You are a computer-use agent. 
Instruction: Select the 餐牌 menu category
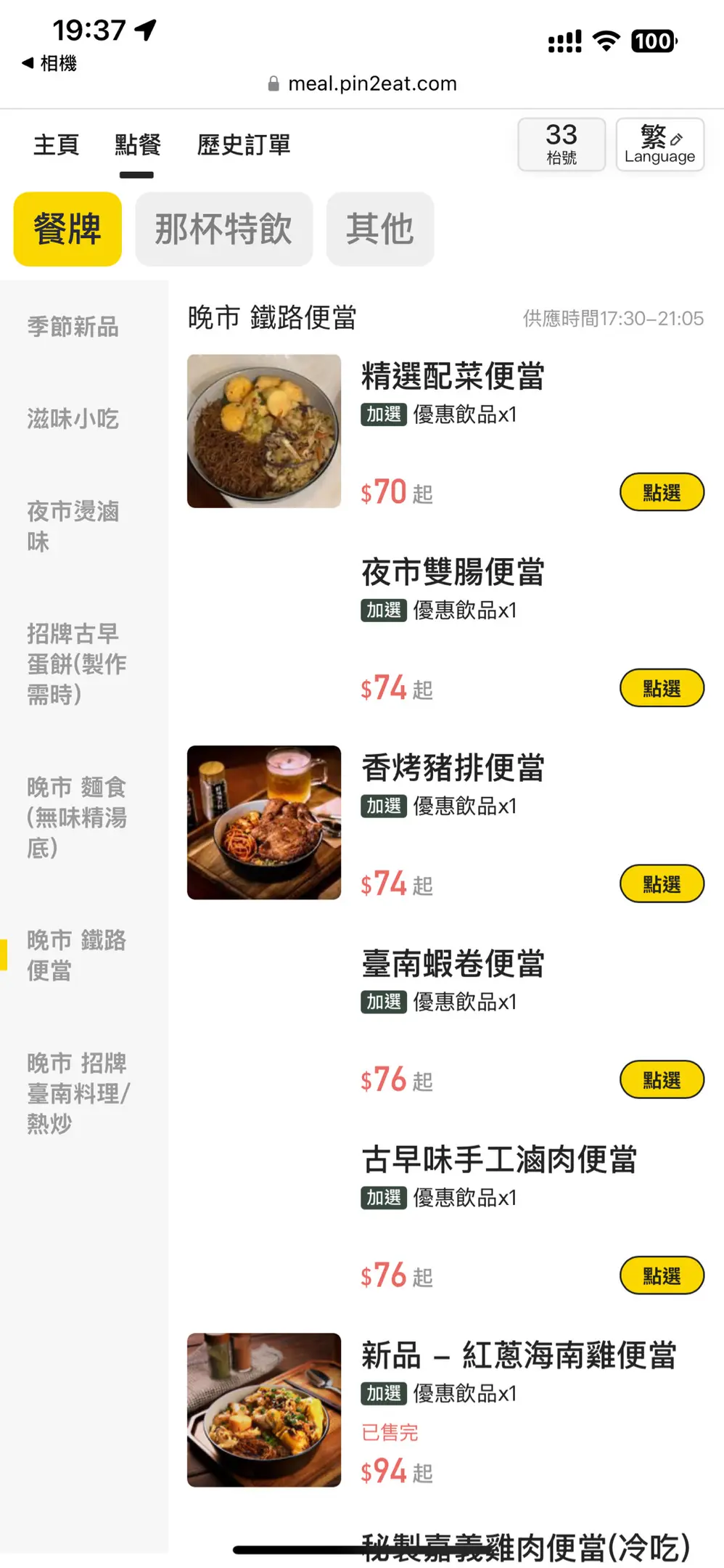(x=67, y=229)
